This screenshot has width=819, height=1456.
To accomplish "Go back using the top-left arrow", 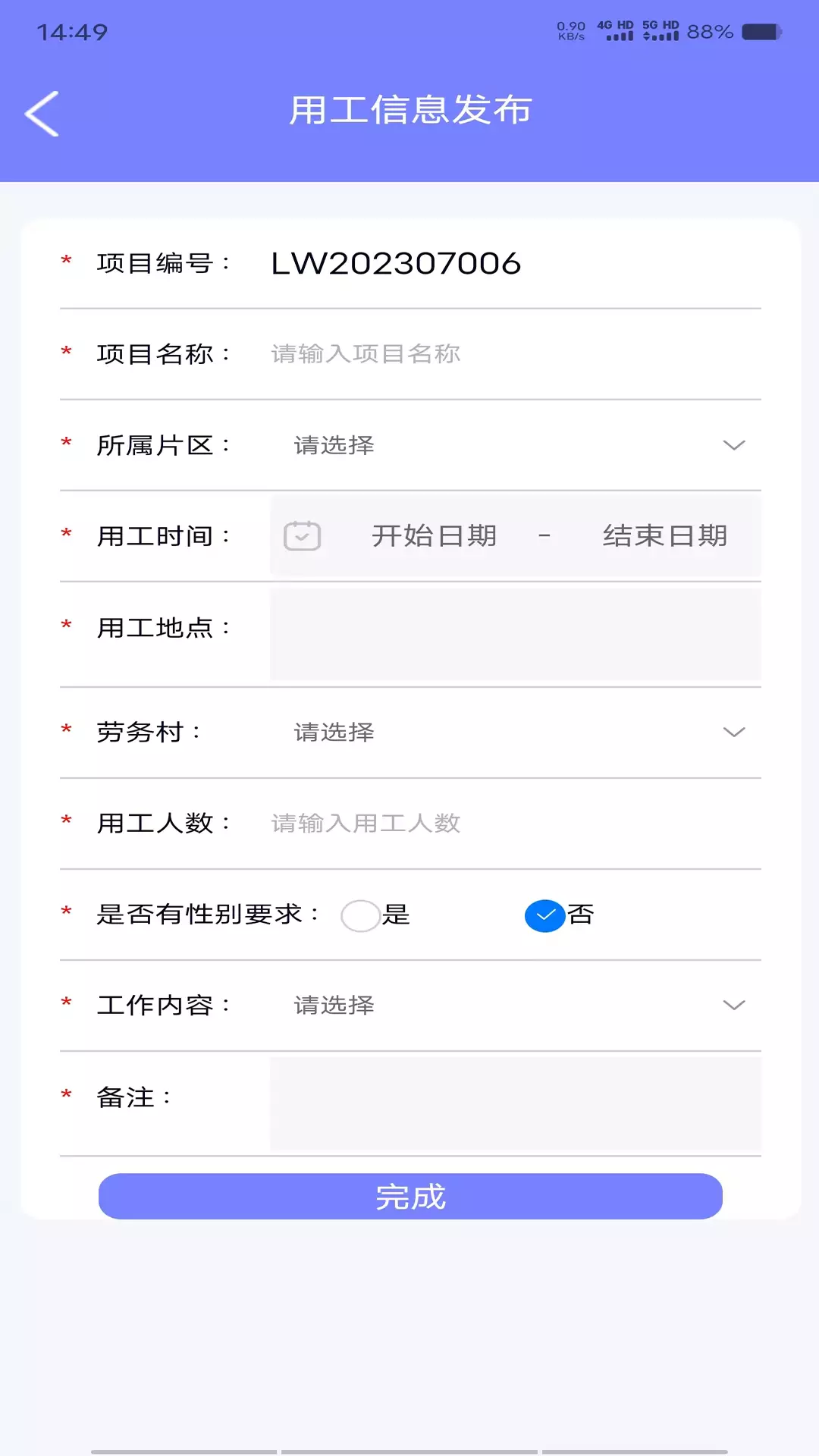I will pyautogui.click(x=42, y=114).
